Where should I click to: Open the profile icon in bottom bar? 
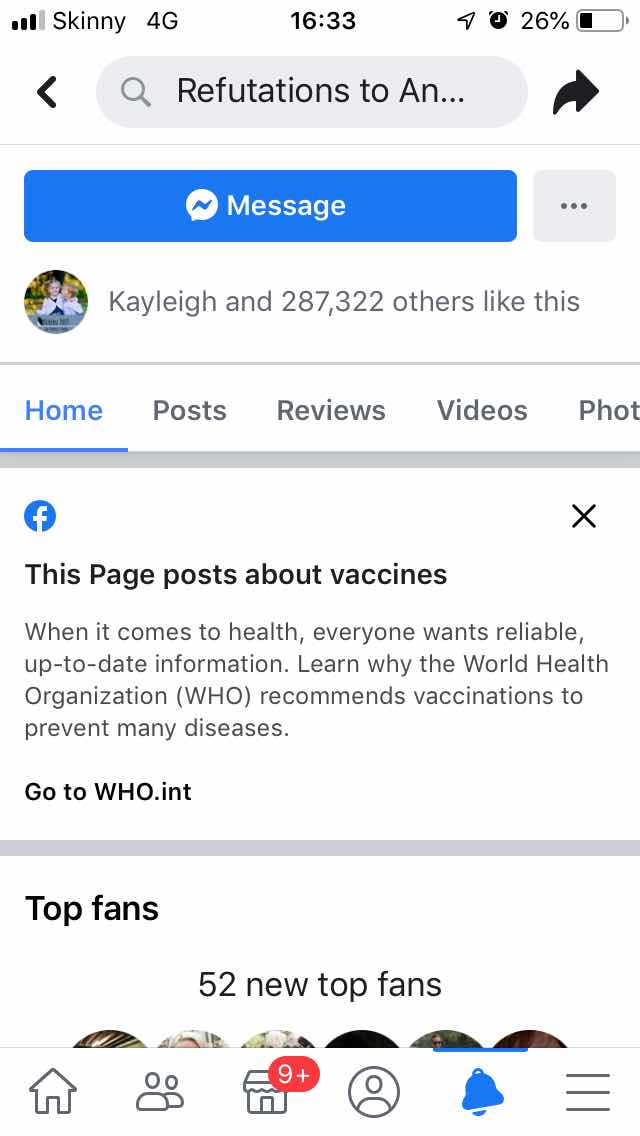[x=374, y=1091]
